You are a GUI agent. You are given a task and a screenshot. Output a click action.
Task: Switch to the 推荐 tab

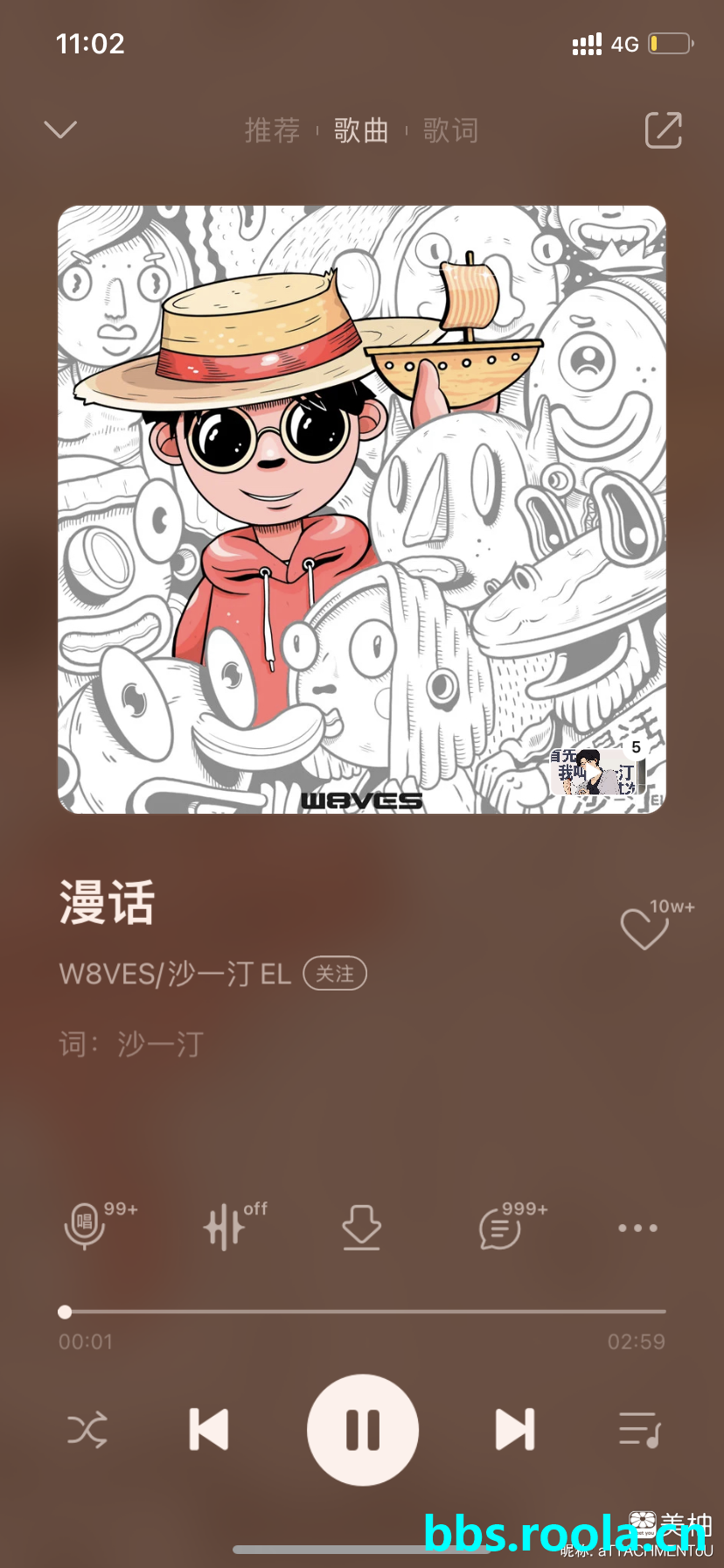pyautogui.click(x=272, y=130)
